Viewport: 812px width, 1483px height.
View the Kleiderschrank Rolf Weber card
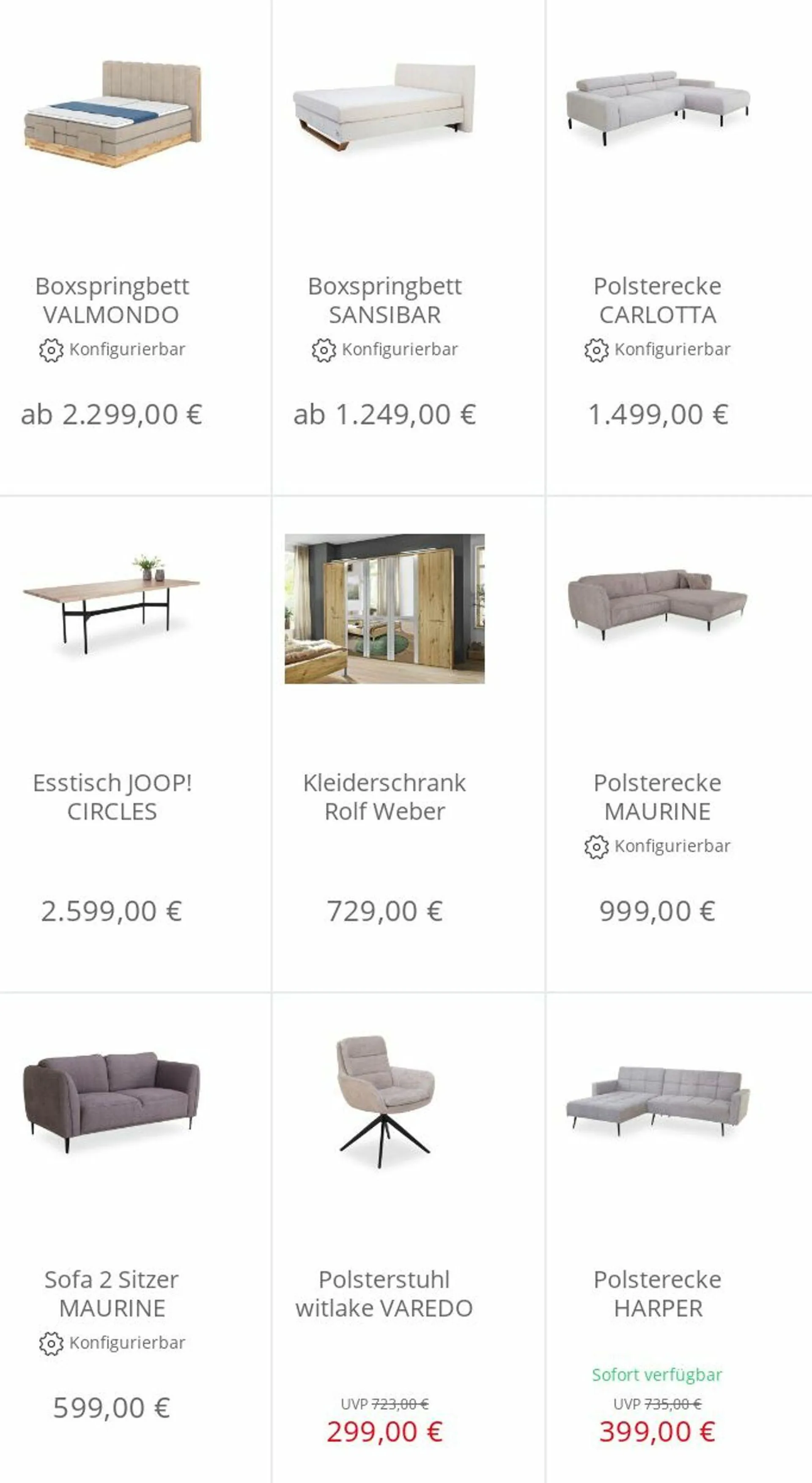[x=384, y=797]
